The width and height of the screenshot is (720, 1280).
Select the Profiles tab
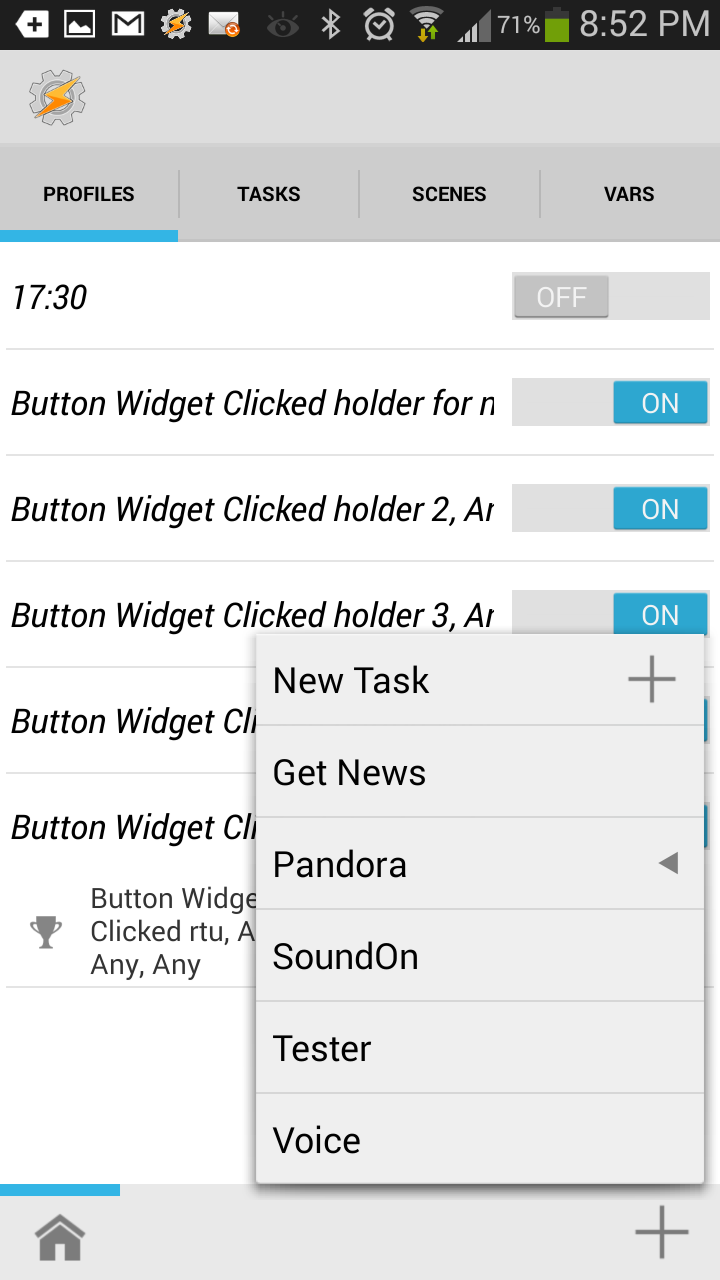[x=89, y=194]
